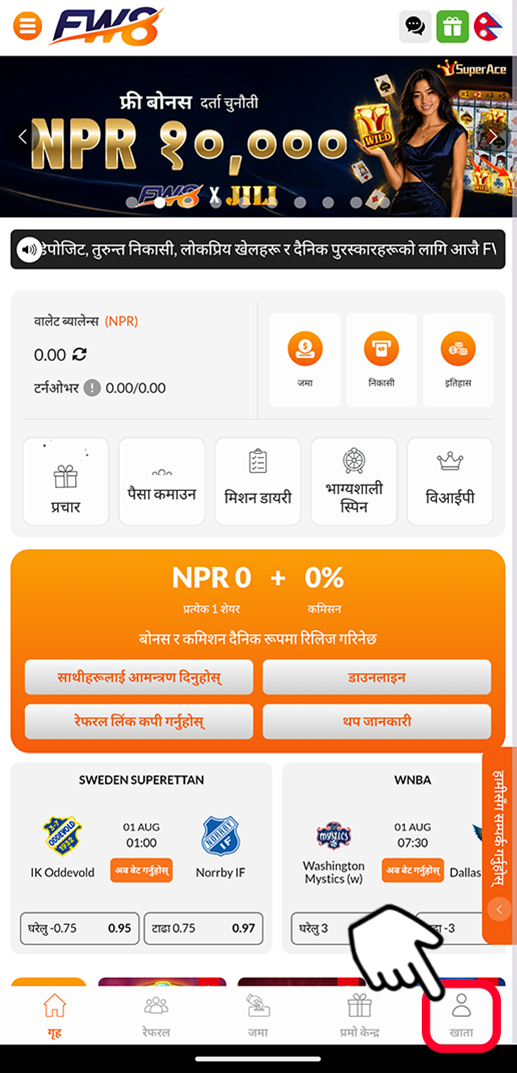Open the प्रचार promotions tile
517x1073 pixels.
[x=66, y=482]
